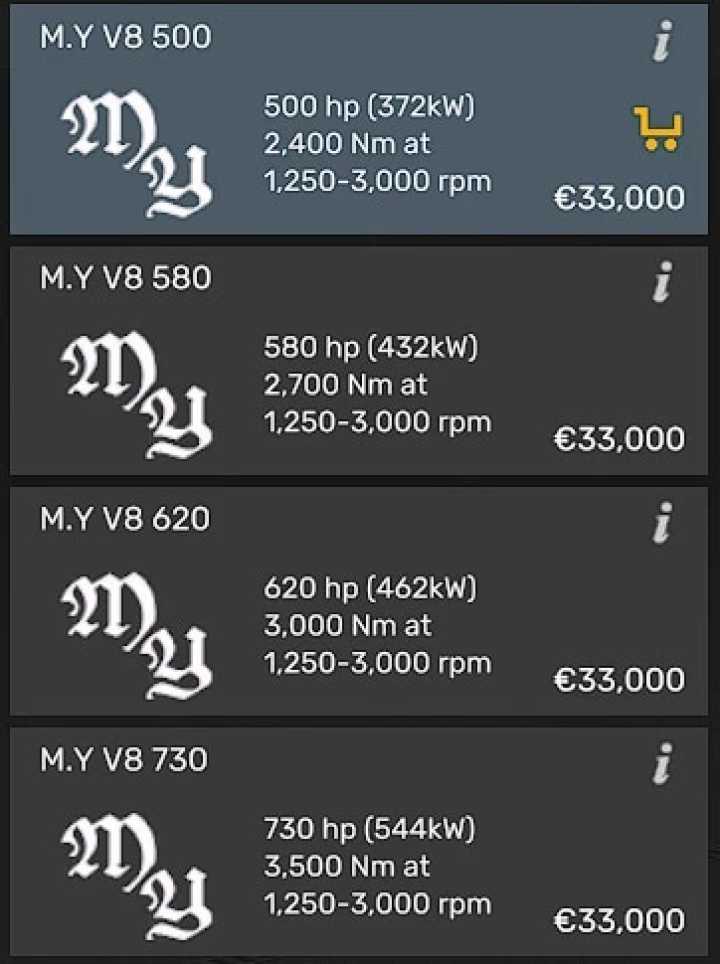Viewport: 720px width, 964px height.
Task: Show info for M.Y V8 500
Action: tap(661, 44)
